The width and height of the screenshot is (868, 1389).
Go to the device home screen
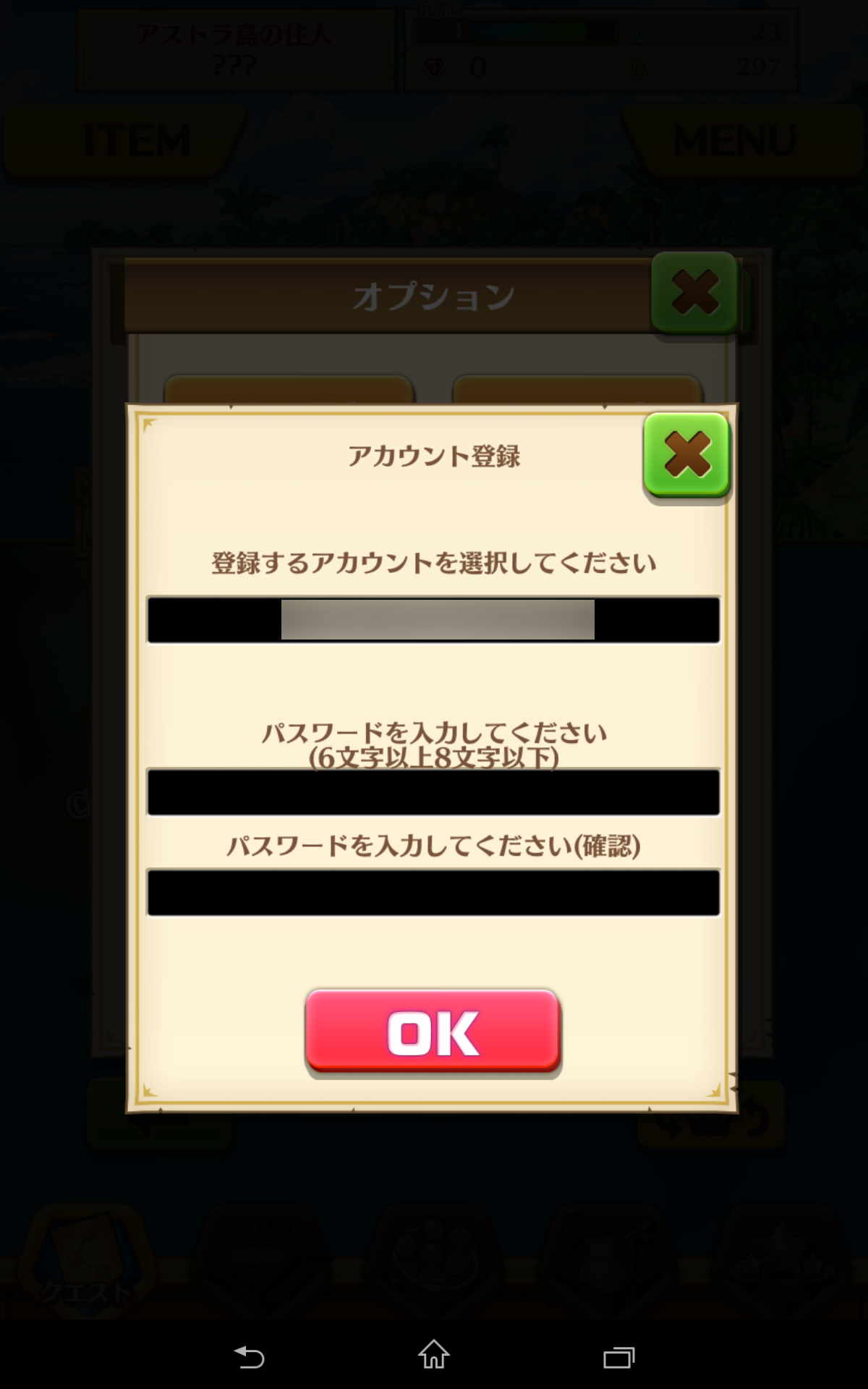click(434, 1355)
